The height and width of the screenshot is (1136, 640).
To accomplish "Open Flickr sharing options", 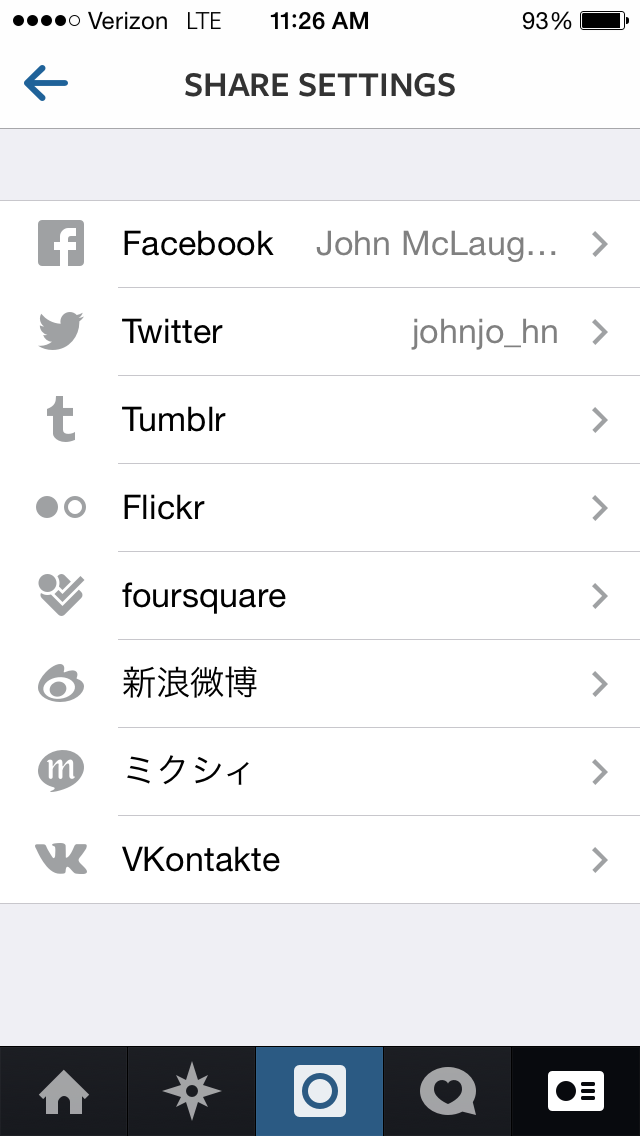I will pyautogui.click(x=320, y=508).
